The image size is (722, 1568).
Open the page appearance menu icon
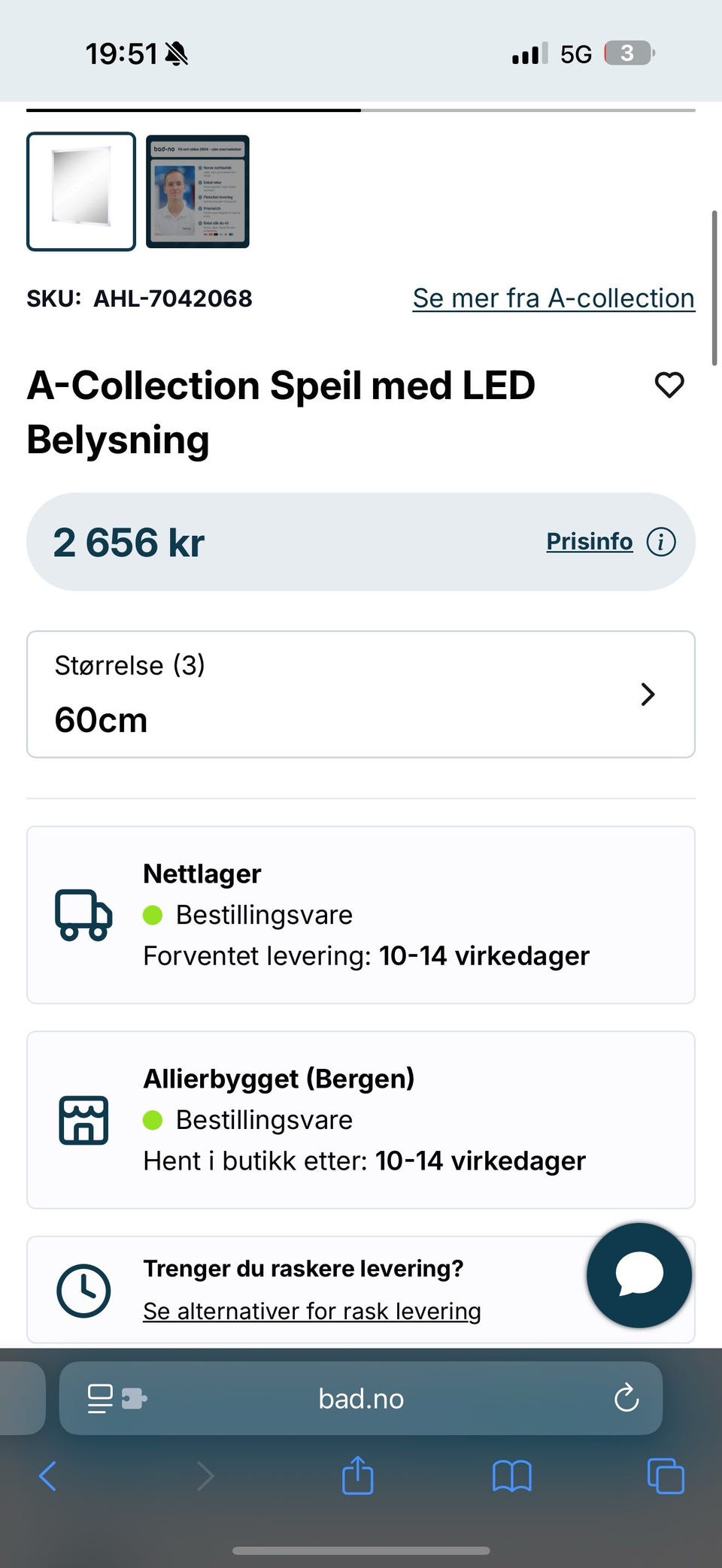pyautogui.click(x=99, y=1397)
